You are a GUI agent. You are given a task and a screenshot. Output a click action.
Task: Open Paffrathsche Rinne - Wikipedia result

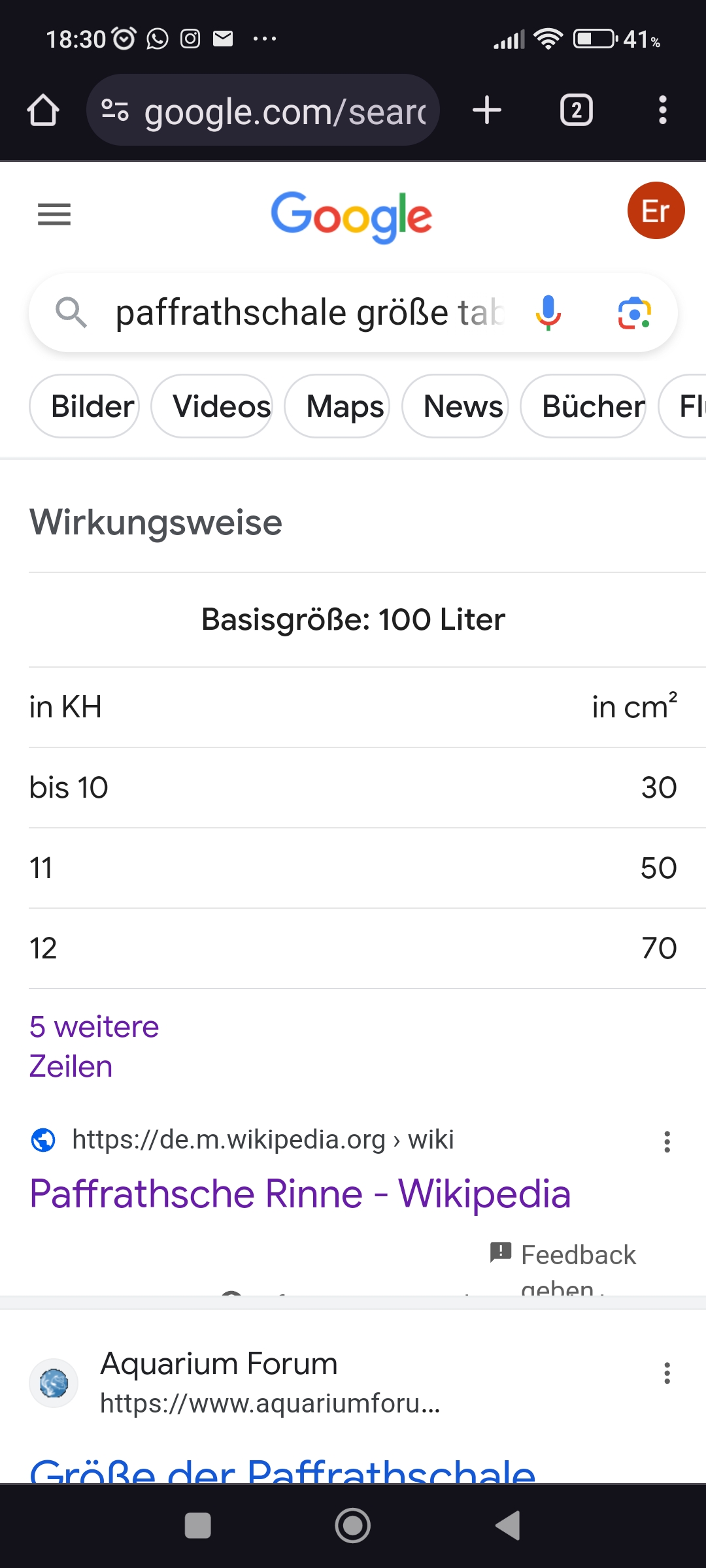coord(300,1194)
